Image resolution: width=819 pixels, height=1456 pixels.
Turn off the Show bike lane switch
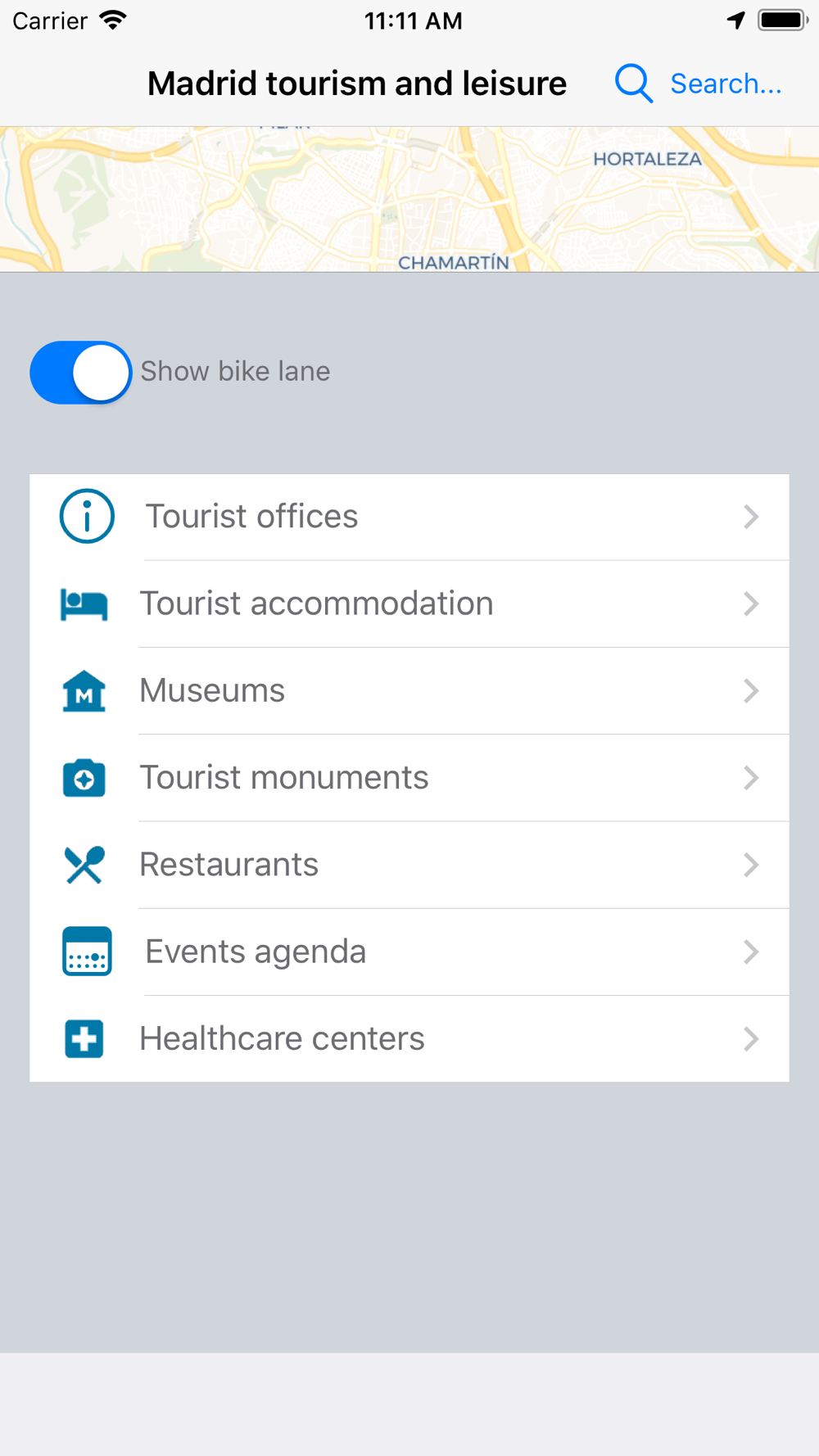(80, 372)
